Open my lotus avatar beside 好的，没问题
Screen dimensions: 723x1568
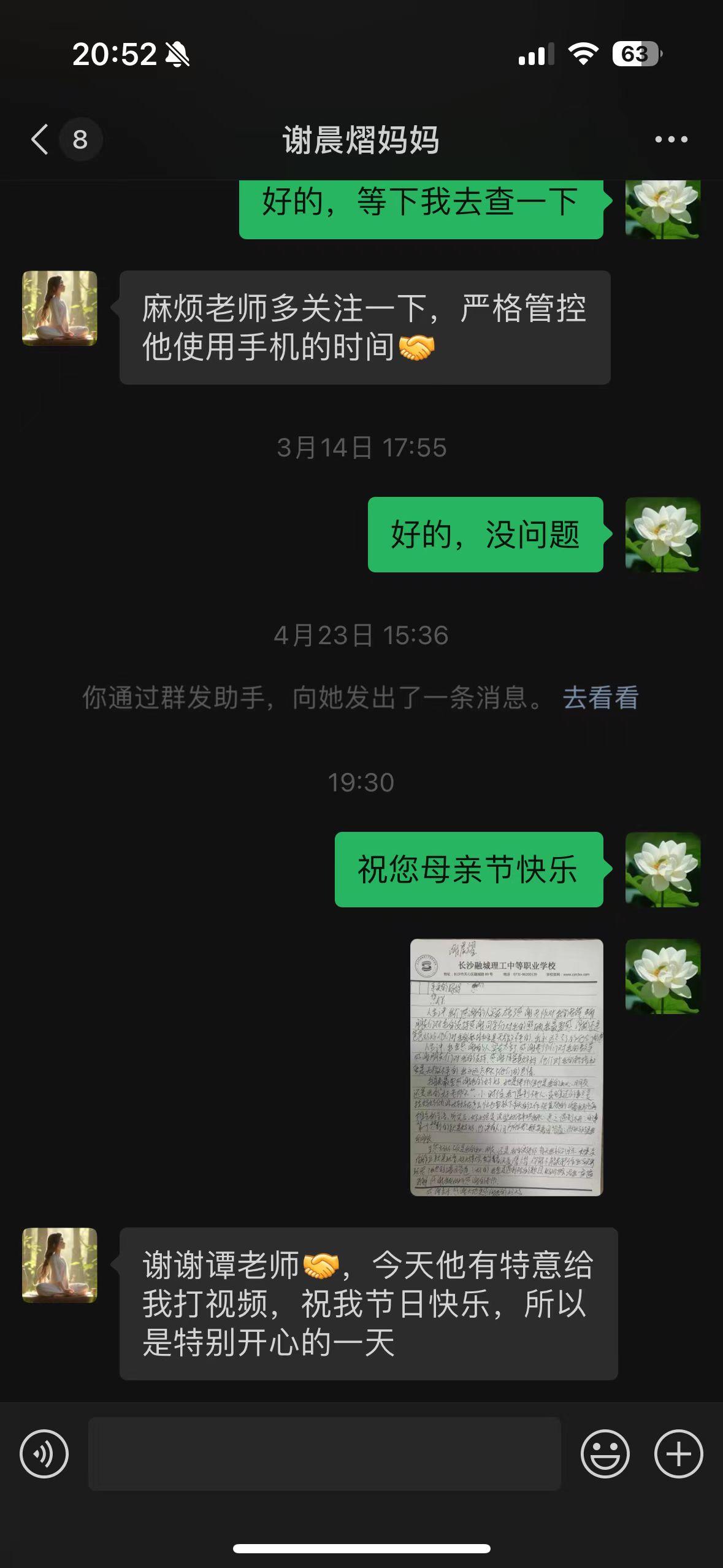pos(662,534)
